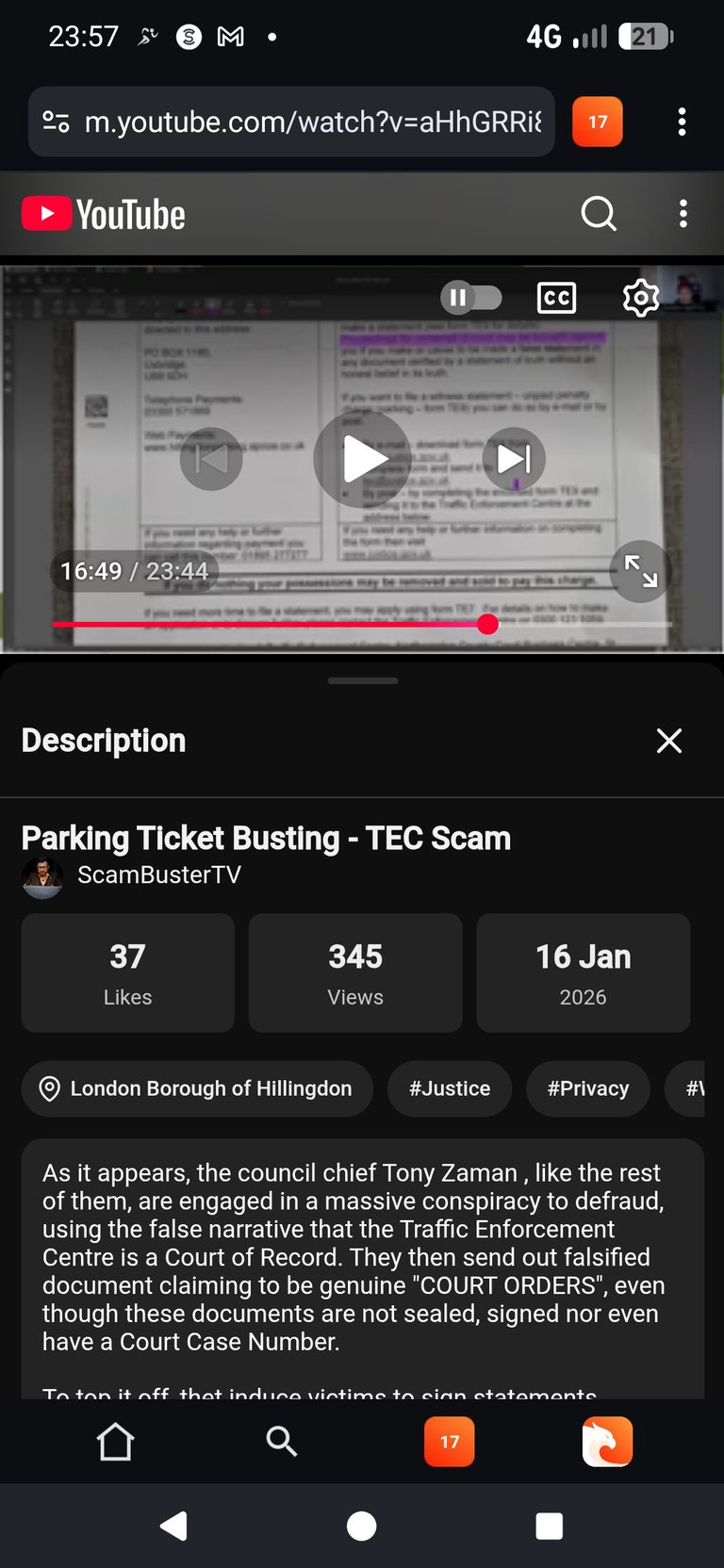Enter fullscreen mode
The width and height of the screenshot is (724, 1568).
click(x=641, y=571)
